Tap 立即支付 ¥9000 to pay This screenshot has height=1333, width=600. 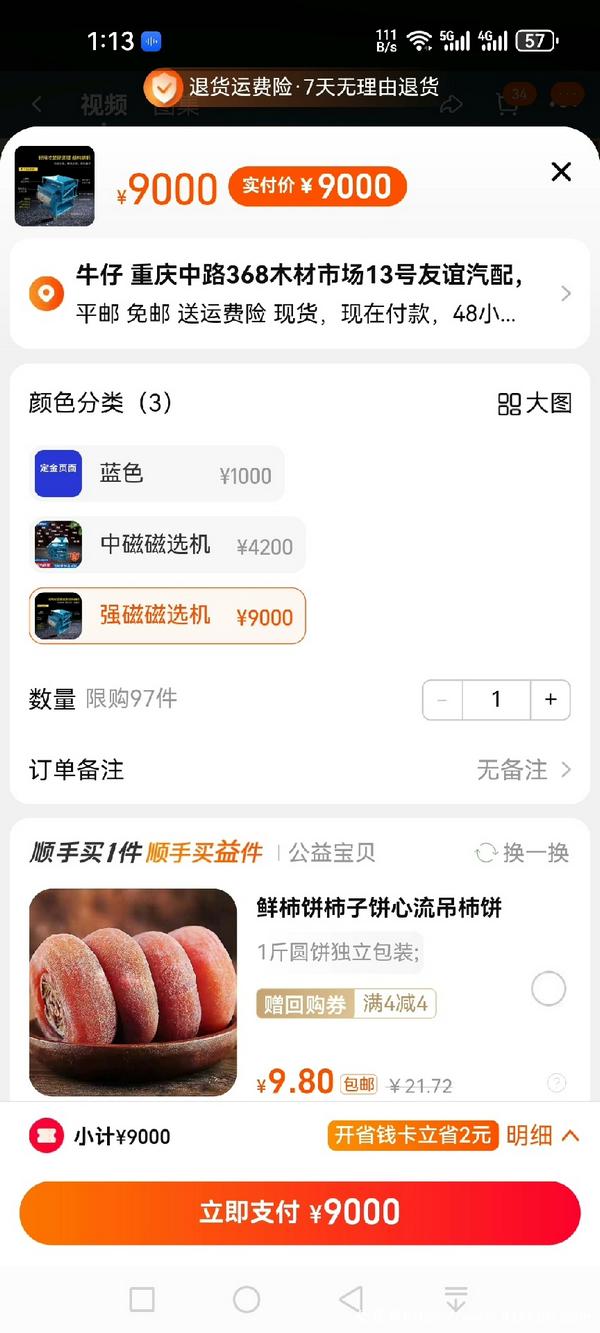[300, 1212]
